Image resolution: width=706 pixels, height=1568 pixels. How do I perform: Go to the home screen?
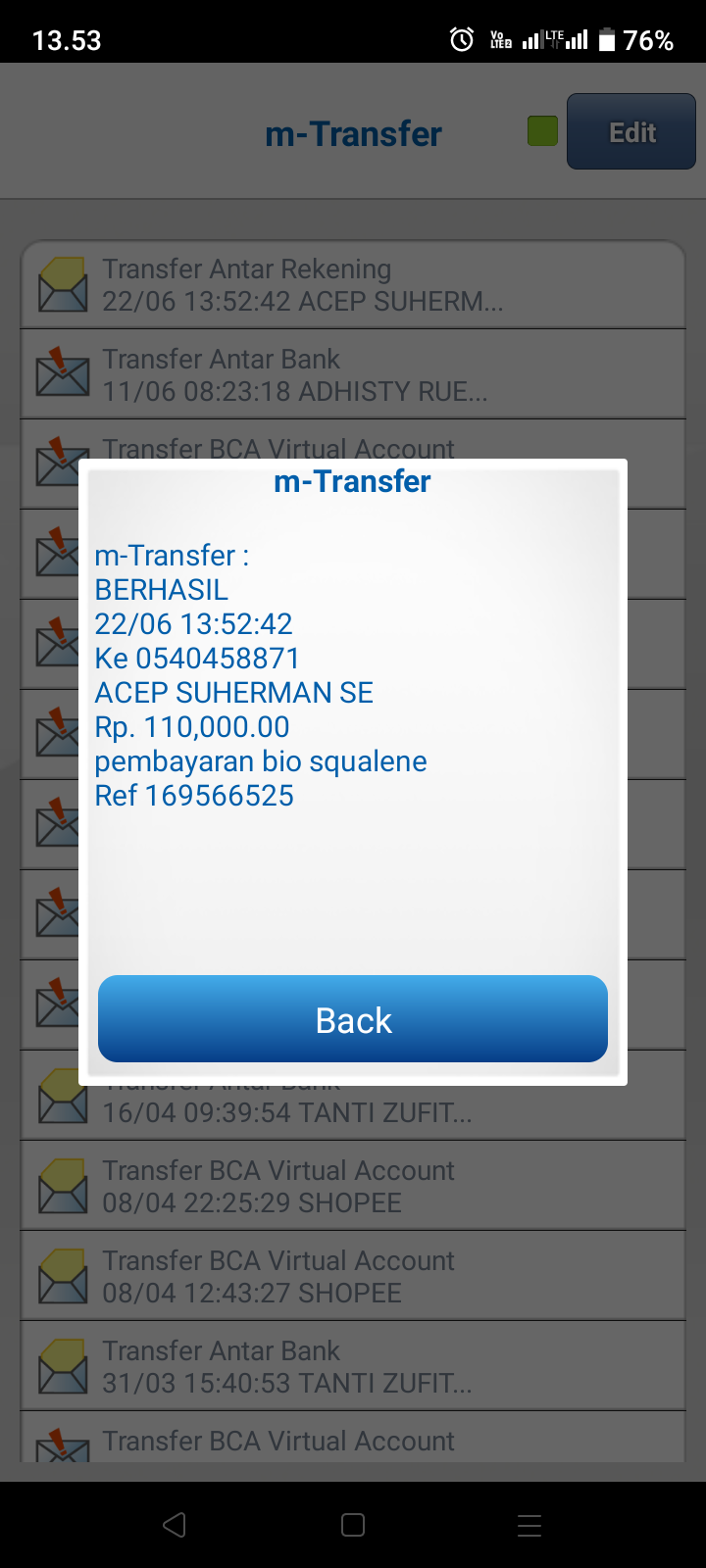pos(353,1525)
